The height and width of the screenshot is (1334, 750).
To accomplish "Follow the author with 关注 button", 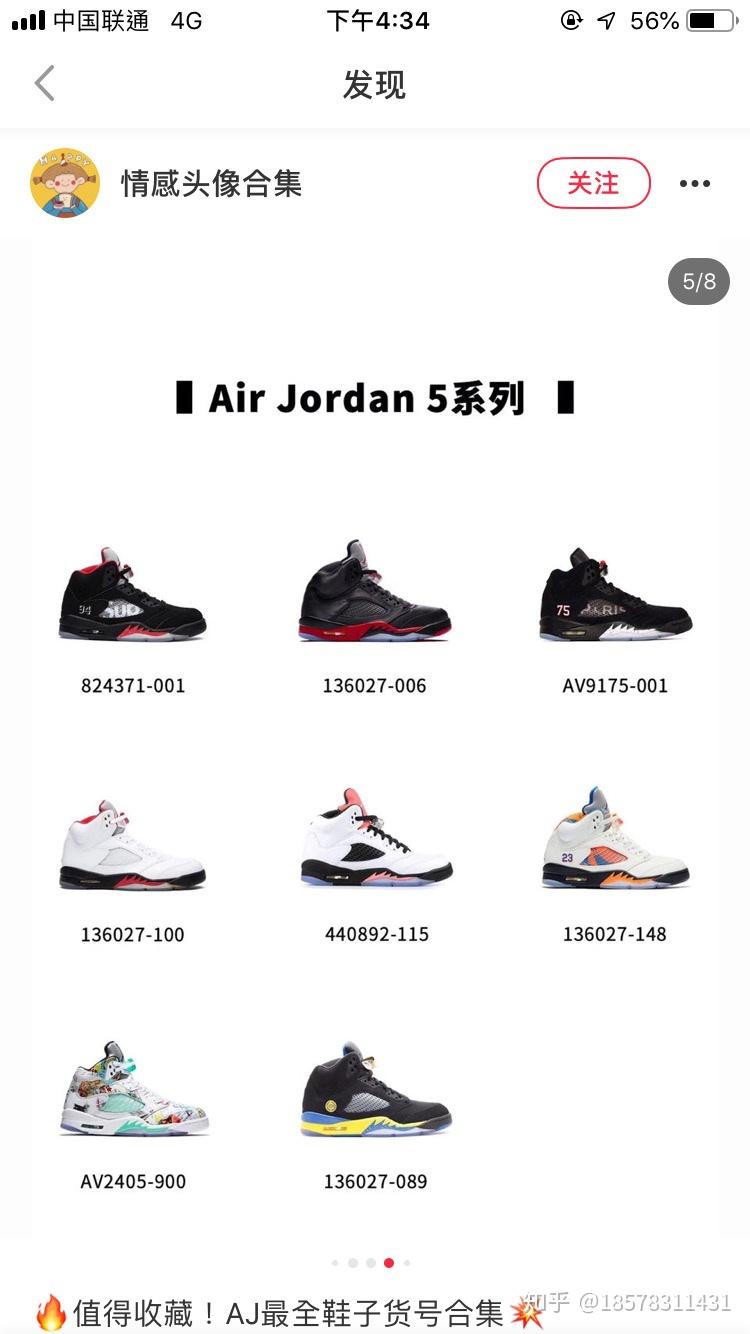I will point(593,183).
